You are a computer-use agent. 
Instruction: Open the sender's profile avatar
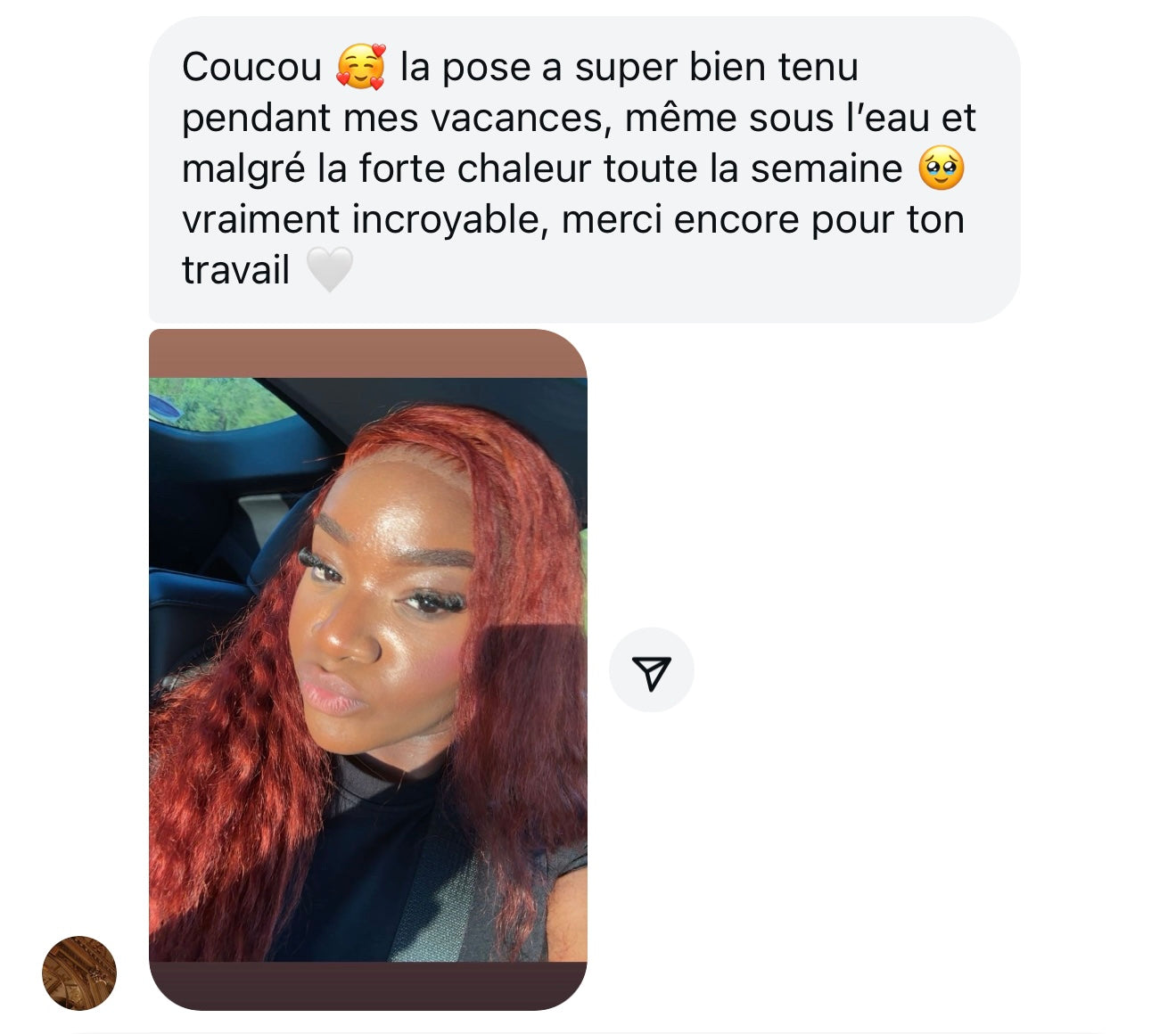tap(79, 972)
